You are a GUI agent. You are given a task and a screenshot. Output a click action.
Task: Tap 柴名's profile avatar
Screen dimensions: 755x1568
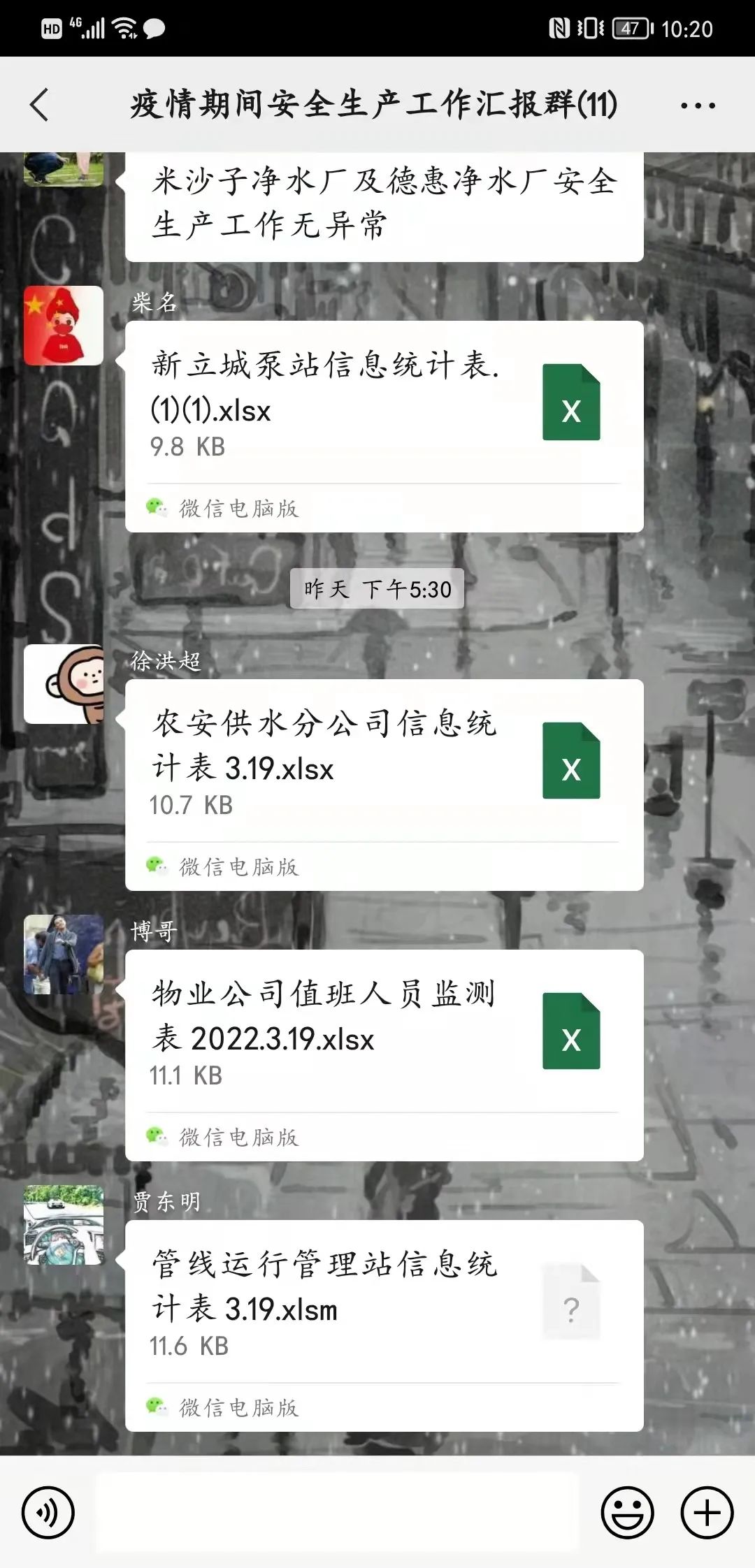pos(64,326)
